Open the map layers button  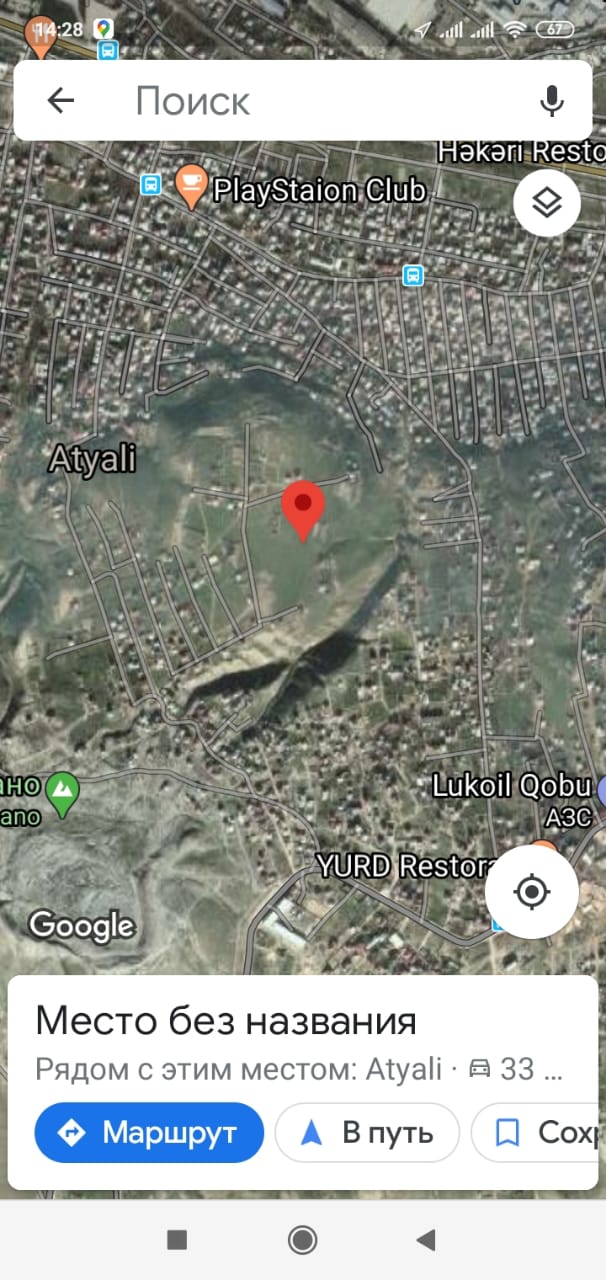(x=547, y=203)
